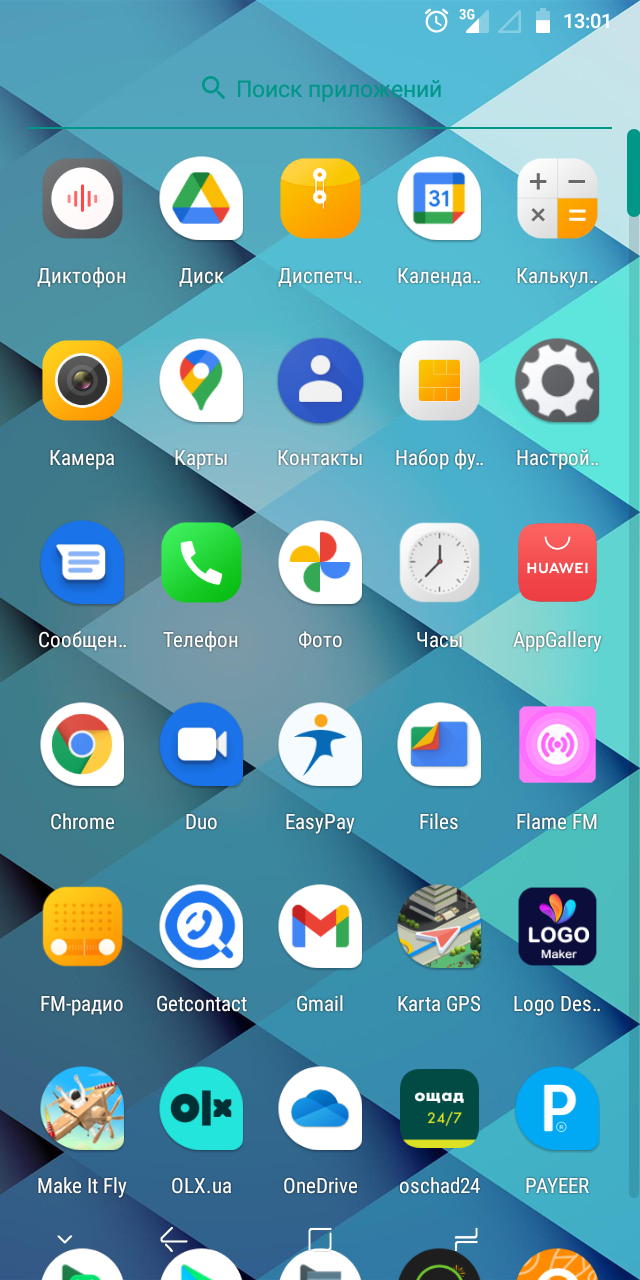Open the Часы clock app

pyautogui.click(x=439, y=563)
